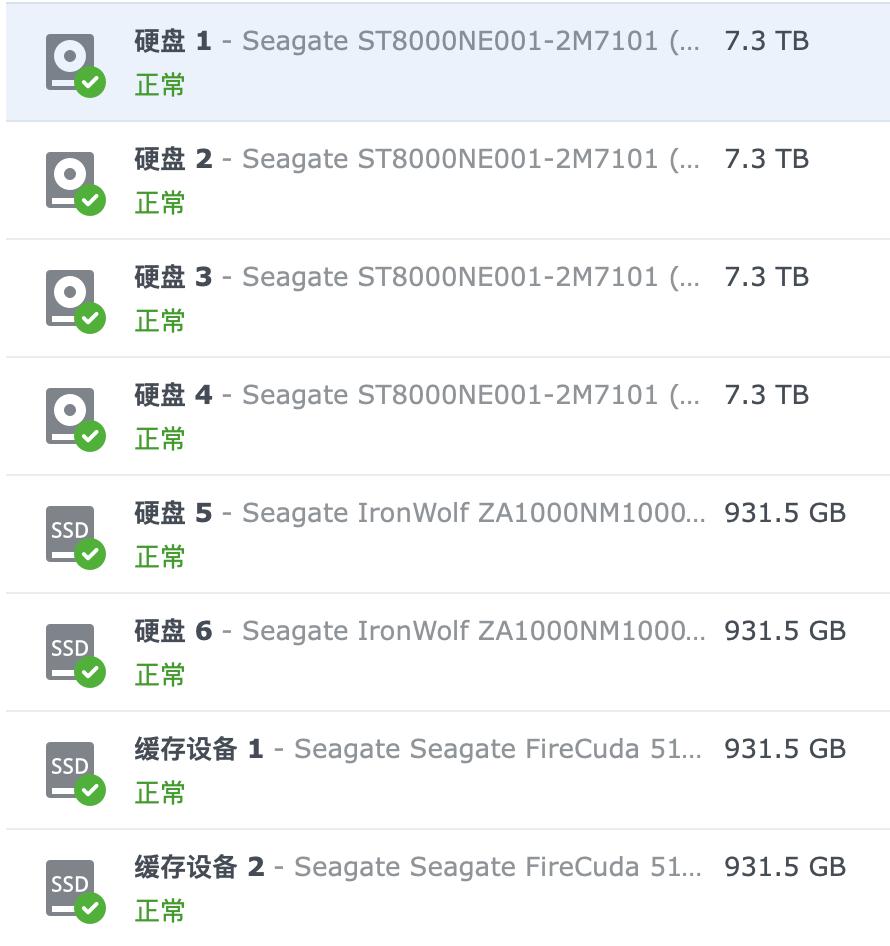Click the SSD icon for 缓存设备 2
The height and width of the screenshot is (946, 890).
point(69,886)
